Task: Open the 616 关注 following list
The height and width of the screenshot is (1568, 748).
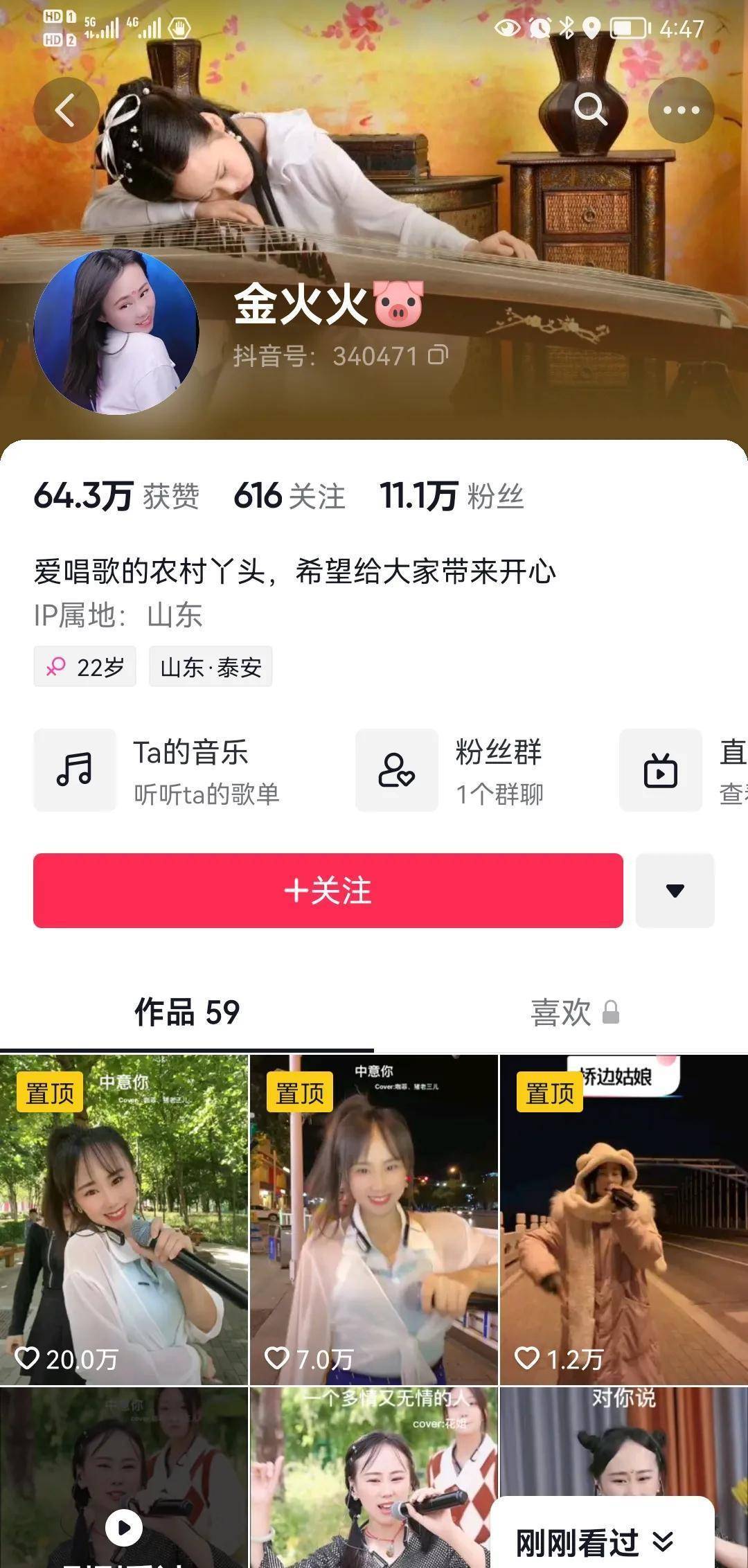Action: (x=290, y=496)
